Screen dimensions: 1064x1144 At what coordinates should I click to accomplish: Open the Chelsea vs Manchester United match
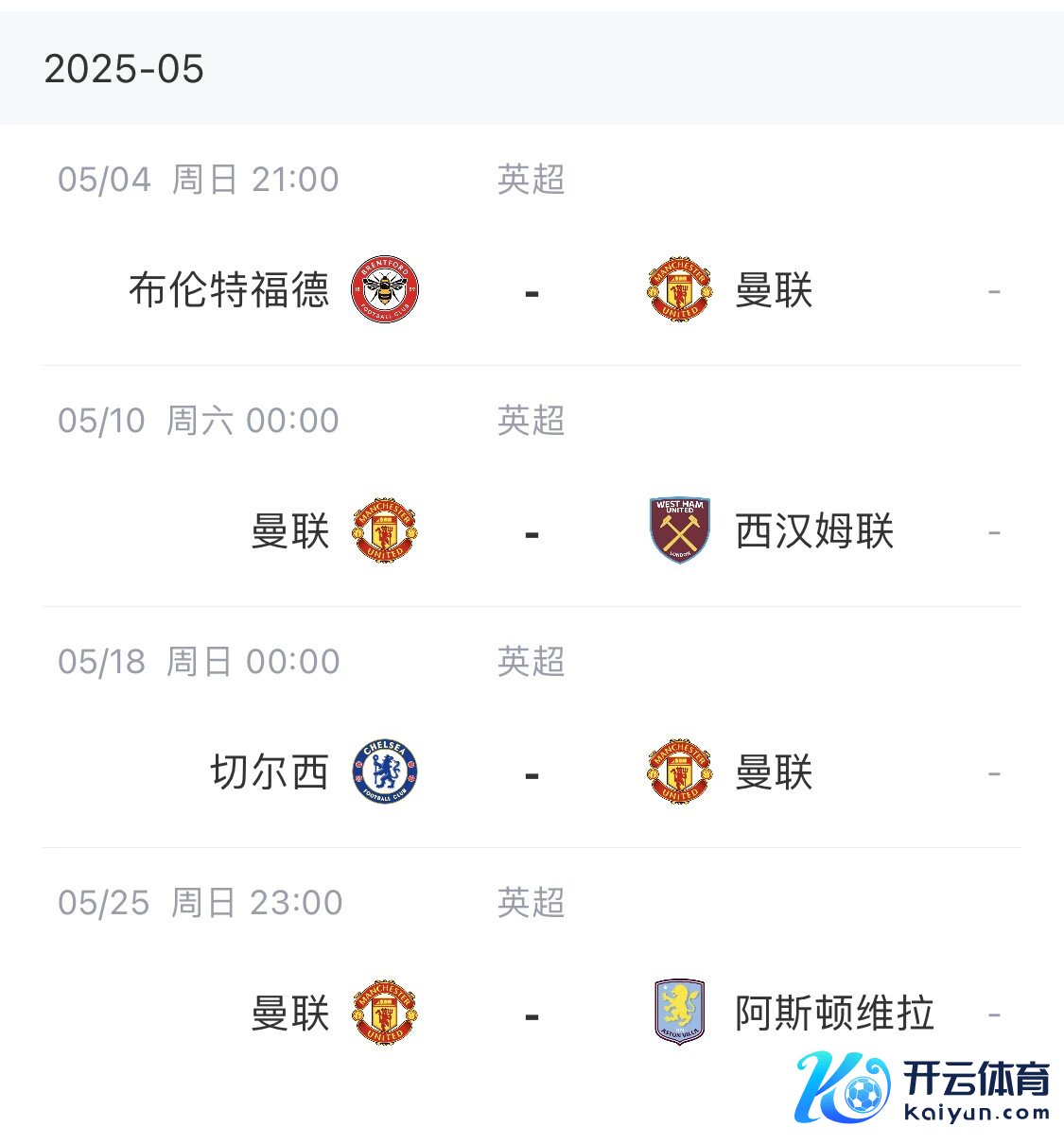[532, 772]
